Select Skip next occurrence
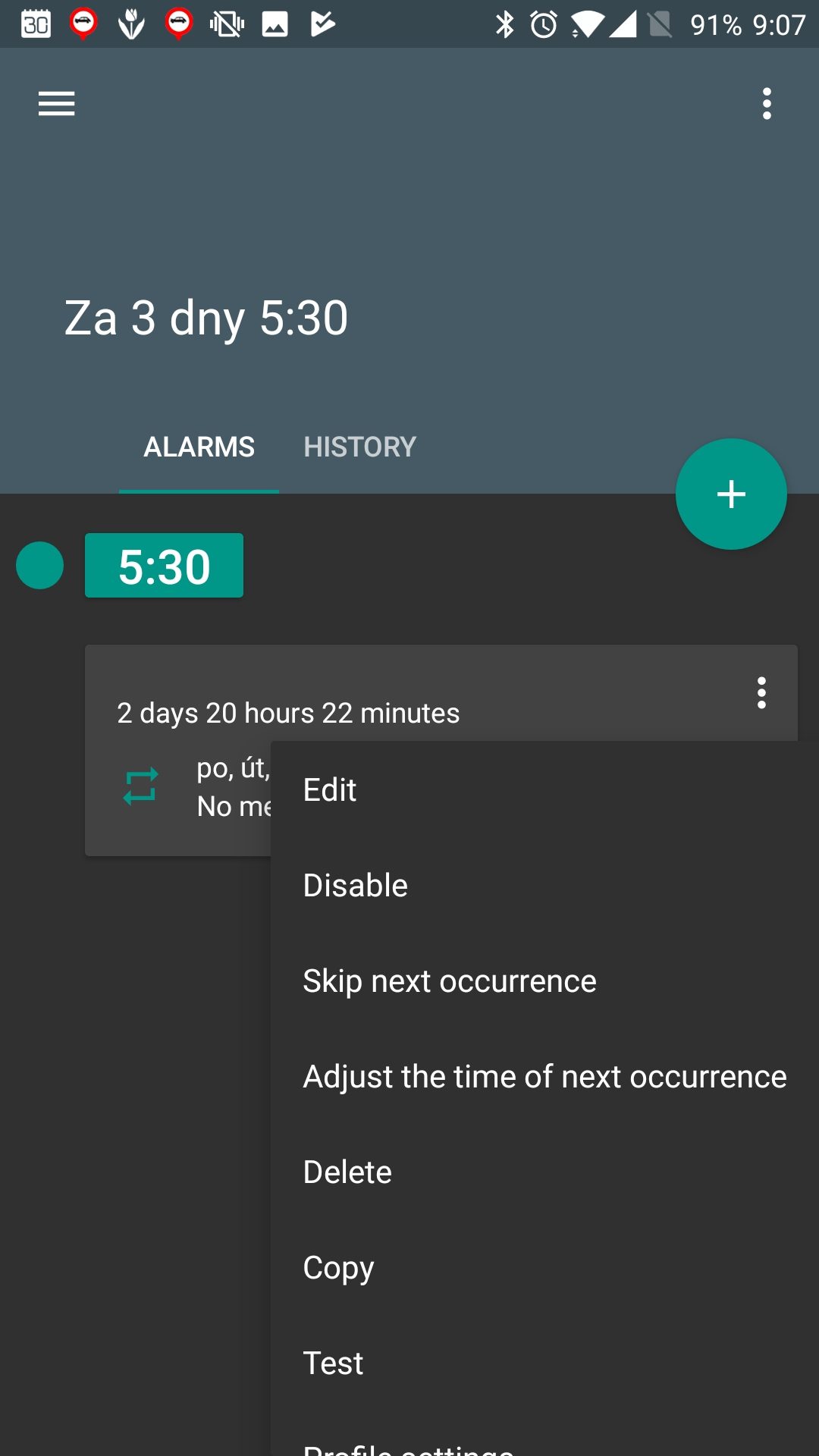The height and width of the screenshot is (1456, 819). [x=544, y=981]
